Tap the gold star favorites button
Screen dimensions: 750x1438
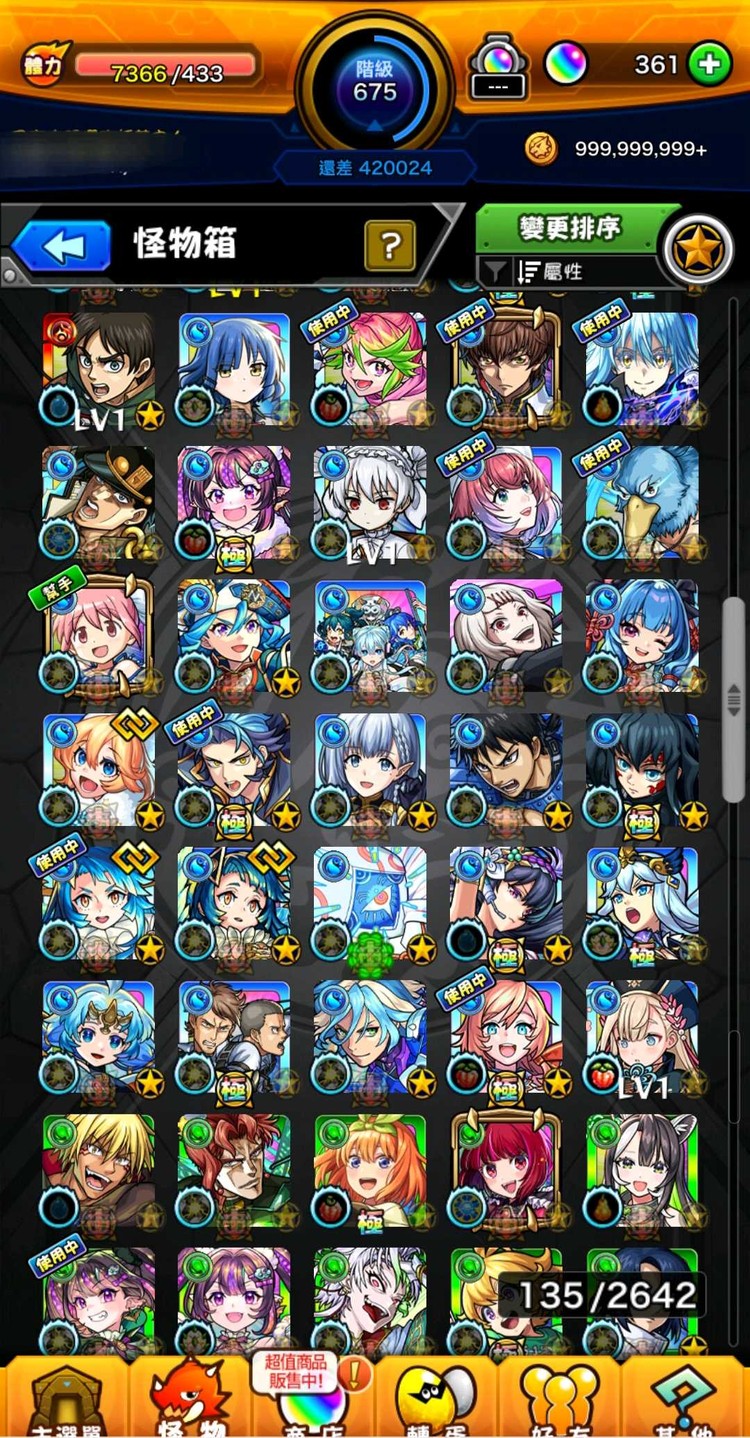tap(698, 251)
